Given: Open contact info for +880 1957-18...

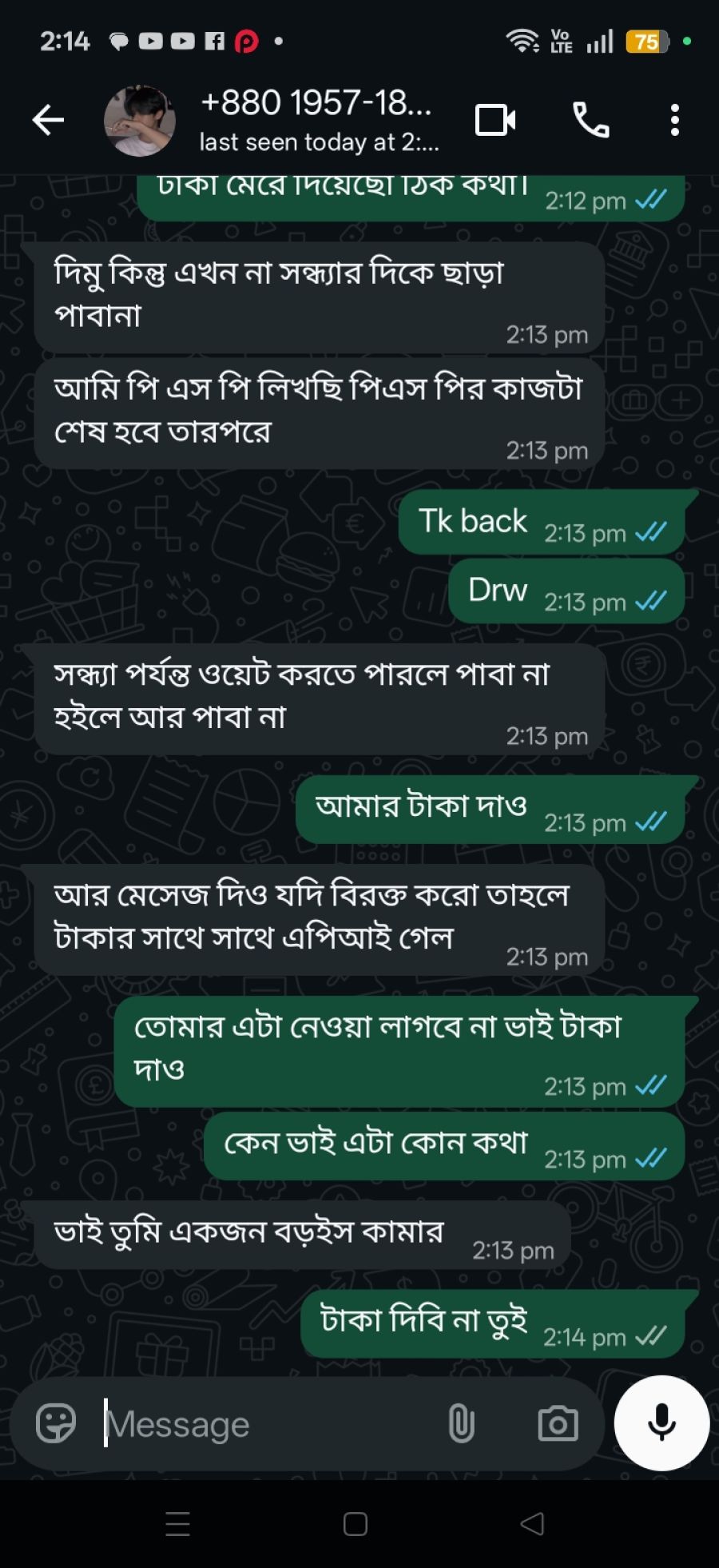Looking at the screenshot, I should [x=318, y=121].
